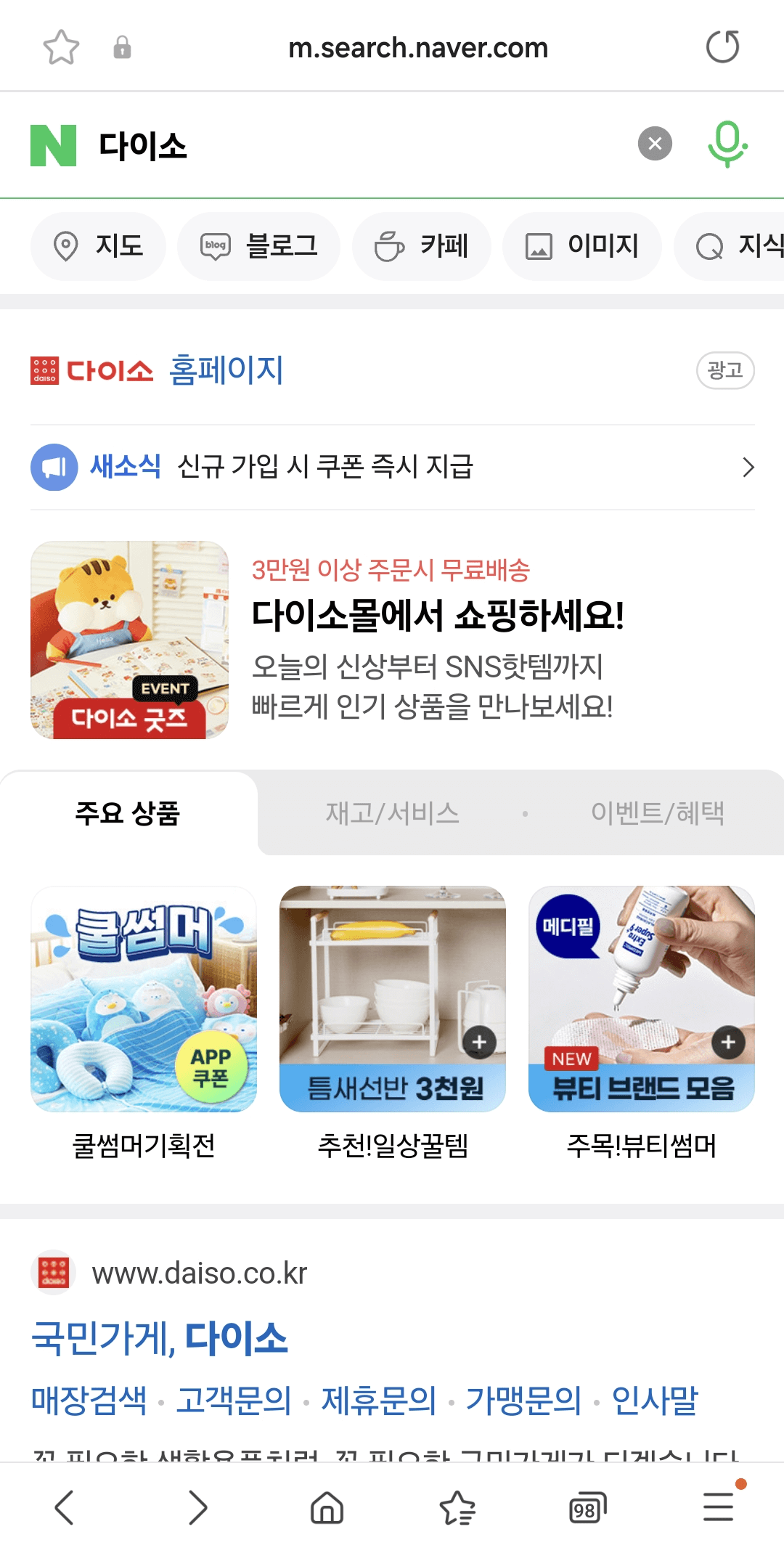This screenshot has width=784, height=1553.
Task: Expand the 새소식 coupon announcement
Action: click(392, 468)
